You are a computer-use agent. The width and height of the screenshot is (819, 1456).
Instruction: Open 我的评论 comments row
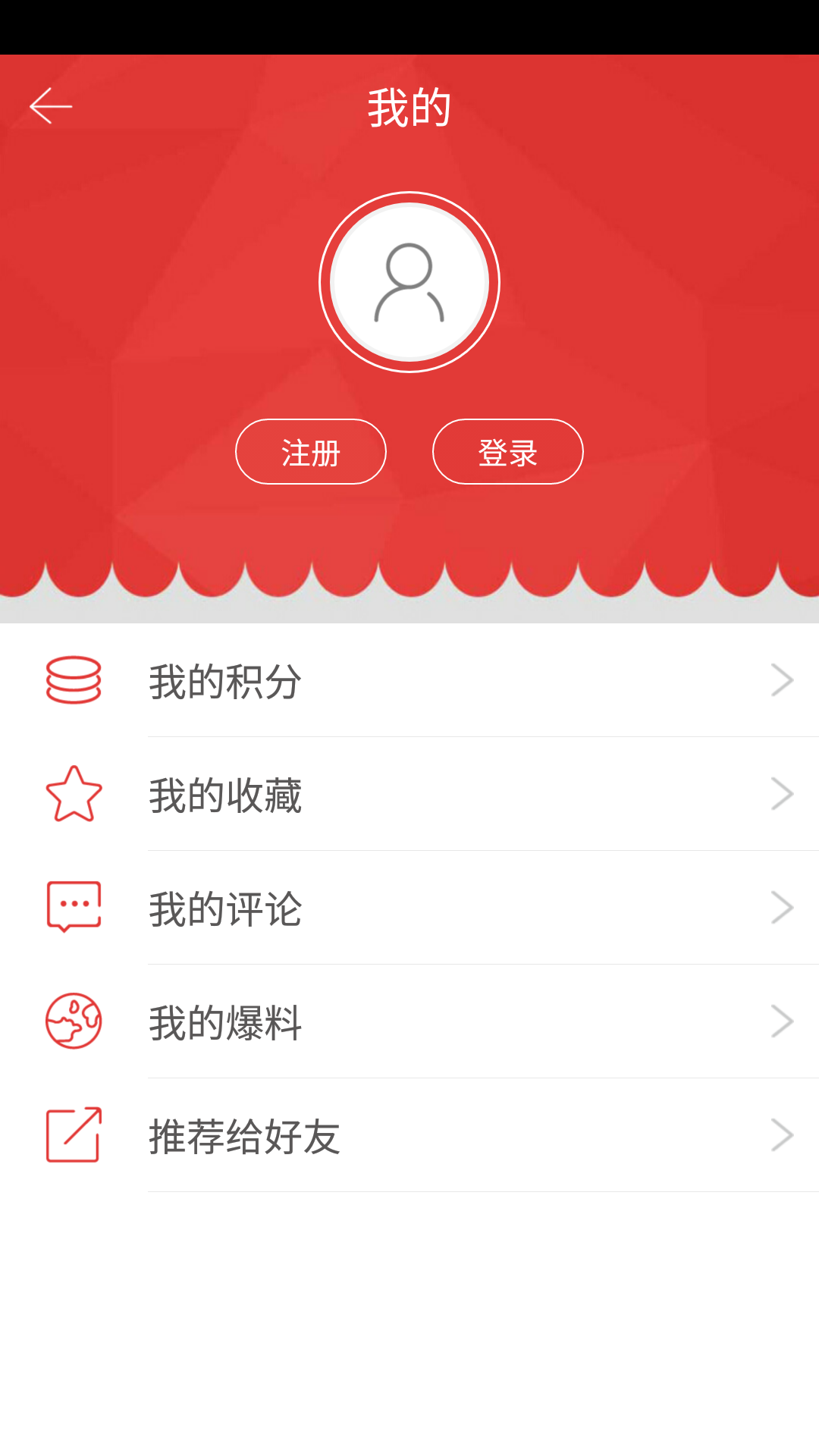[409, 908]
